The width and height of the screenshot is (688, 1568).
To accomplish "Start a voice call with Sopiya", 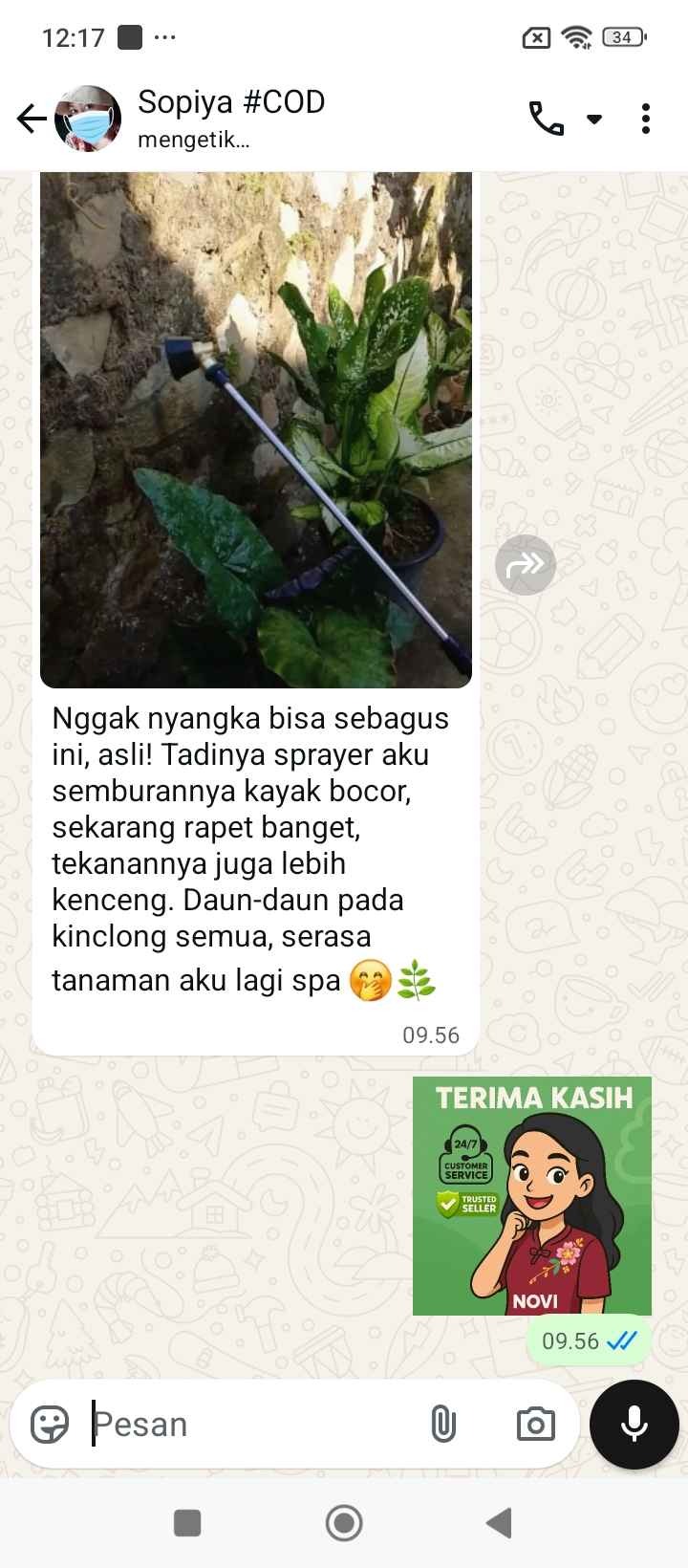I will 547,119.
